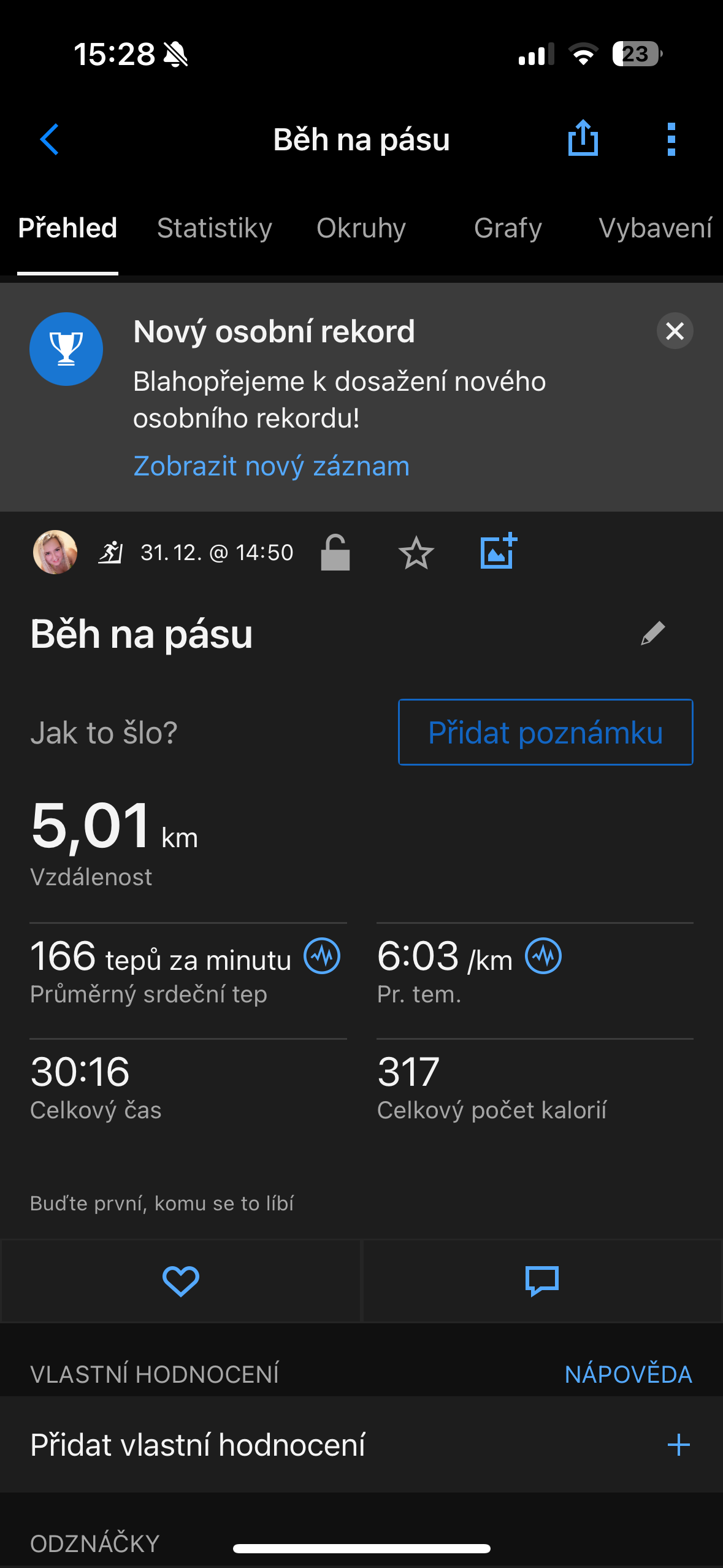Viewport: 723px width, 1568px height.
Task: Edit the activity name with pencil icon
Action: coord(652,634)
